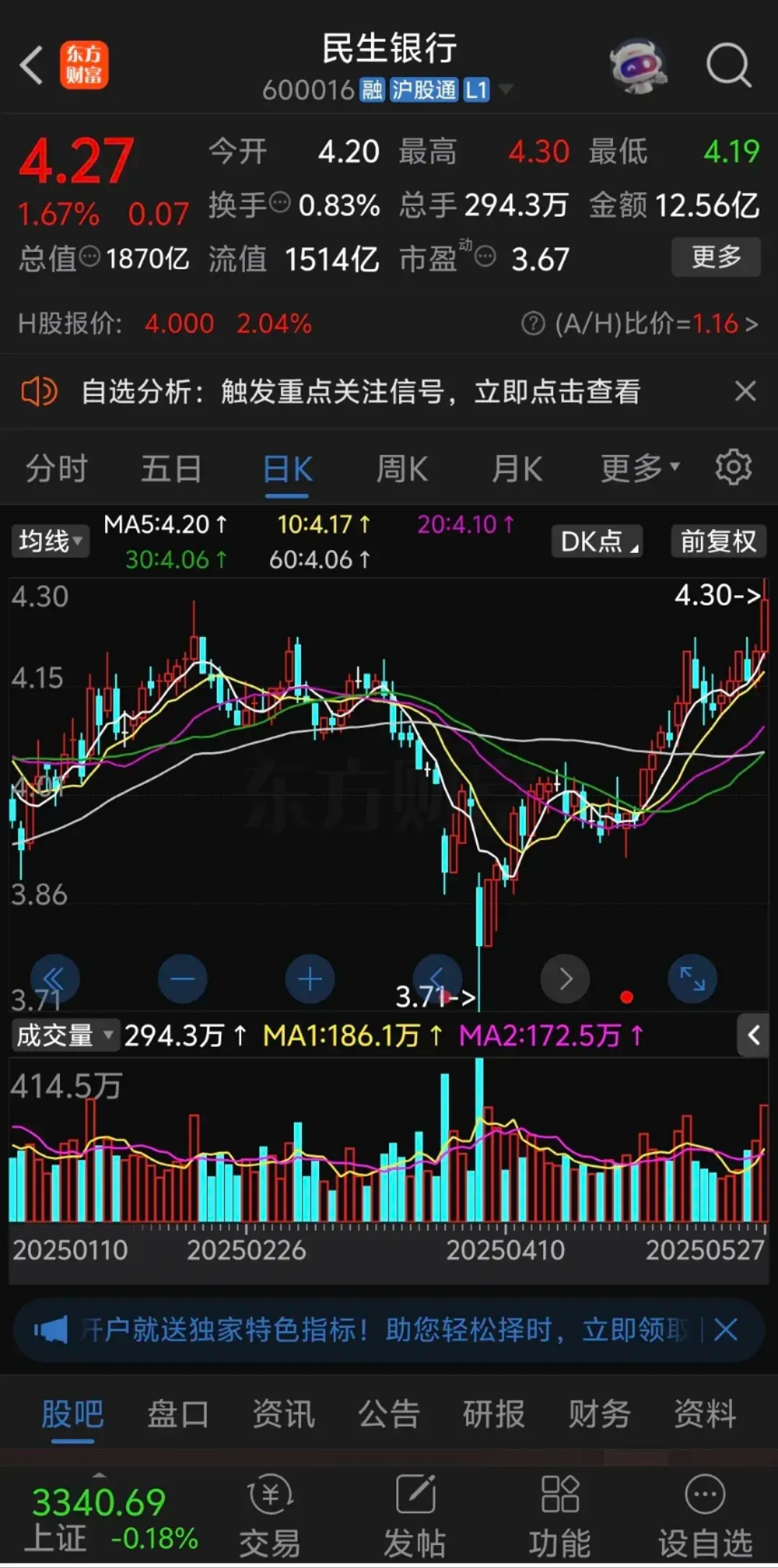
Task: Open chart settings gear icon
Action: point(733,468)
